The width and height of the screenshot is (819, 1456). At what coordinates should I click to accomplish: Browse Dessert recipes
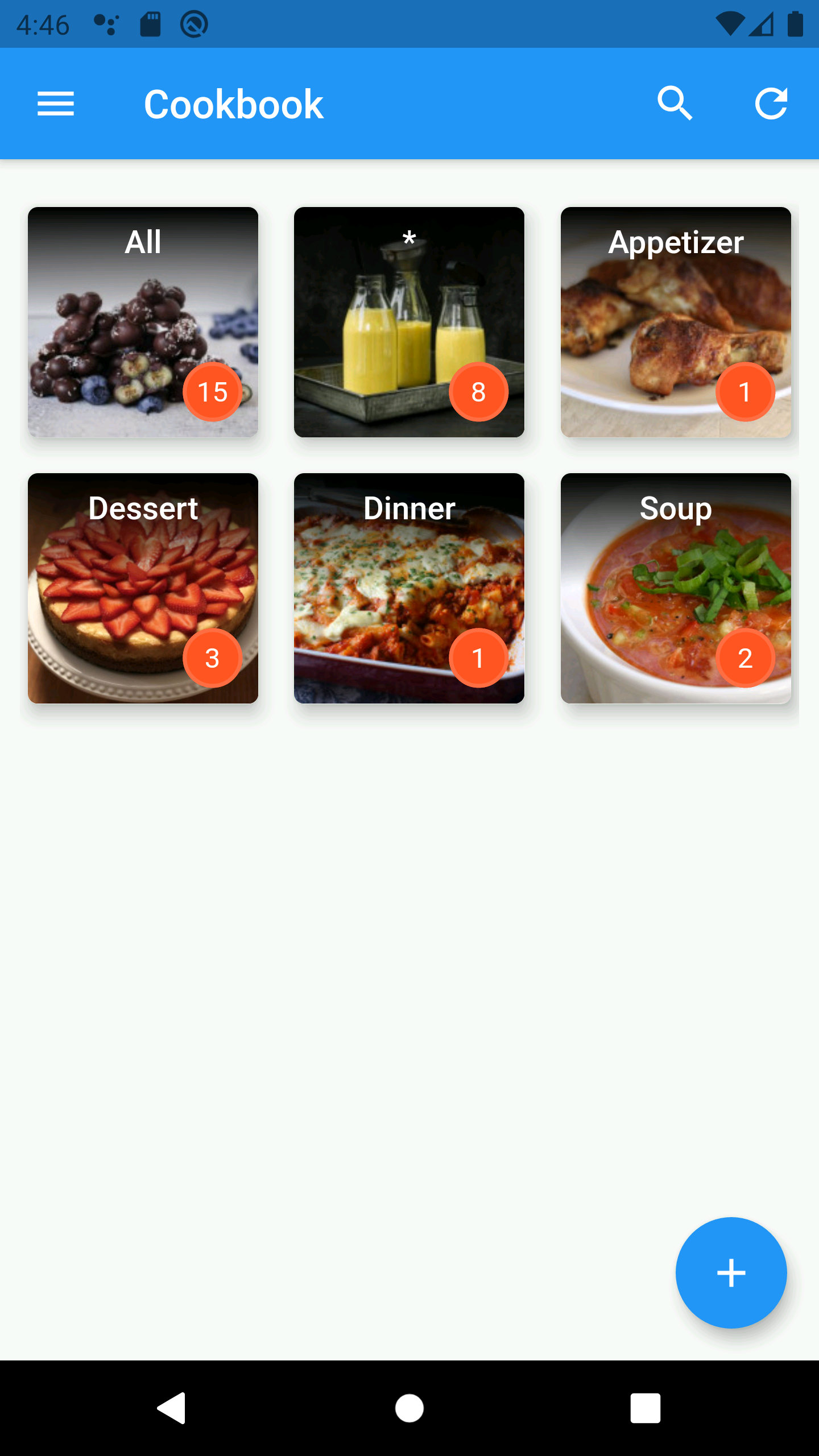(143, 588)
